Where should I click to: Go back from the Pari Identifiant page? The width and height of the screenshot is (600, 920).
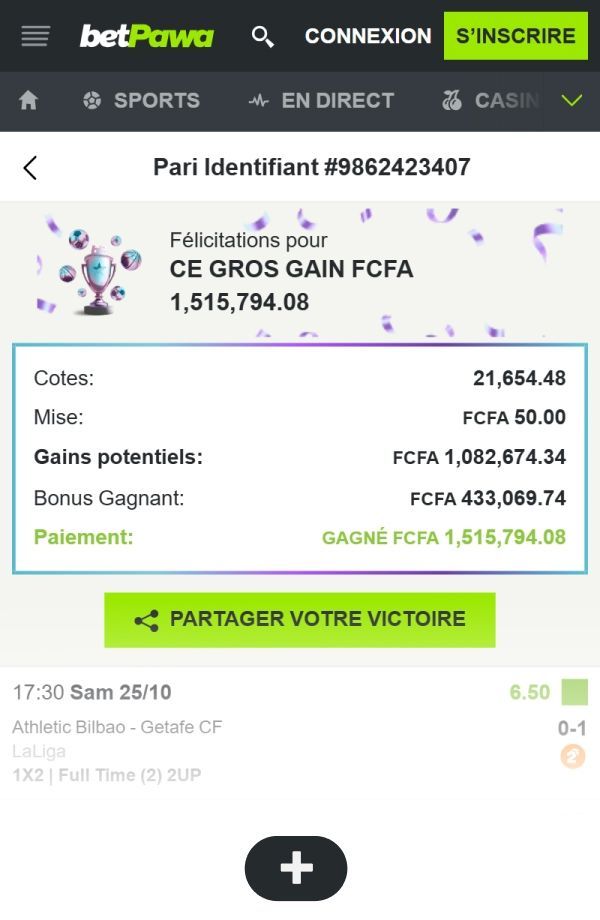[30, 167]
